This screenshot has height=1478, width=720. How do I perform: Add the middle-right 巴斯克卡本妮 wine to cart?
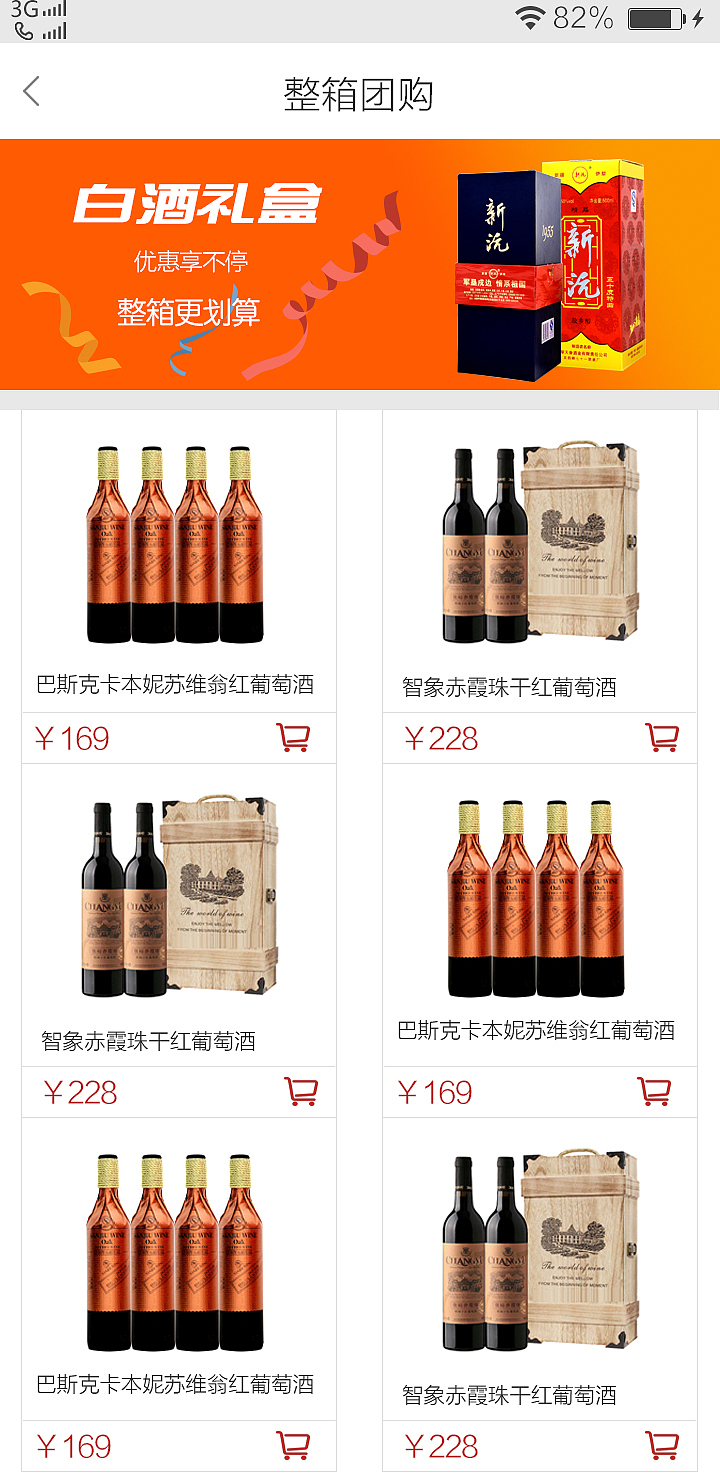[x=658, y=1092]
